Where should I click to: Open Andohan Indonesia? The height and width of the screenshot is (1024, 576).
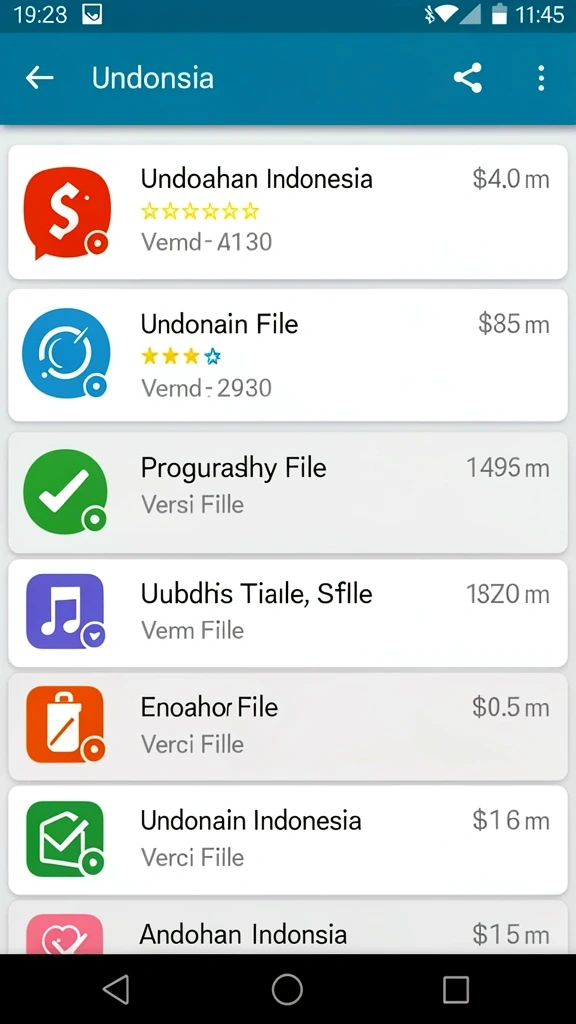pyautogui.click(x=287, y=927)
